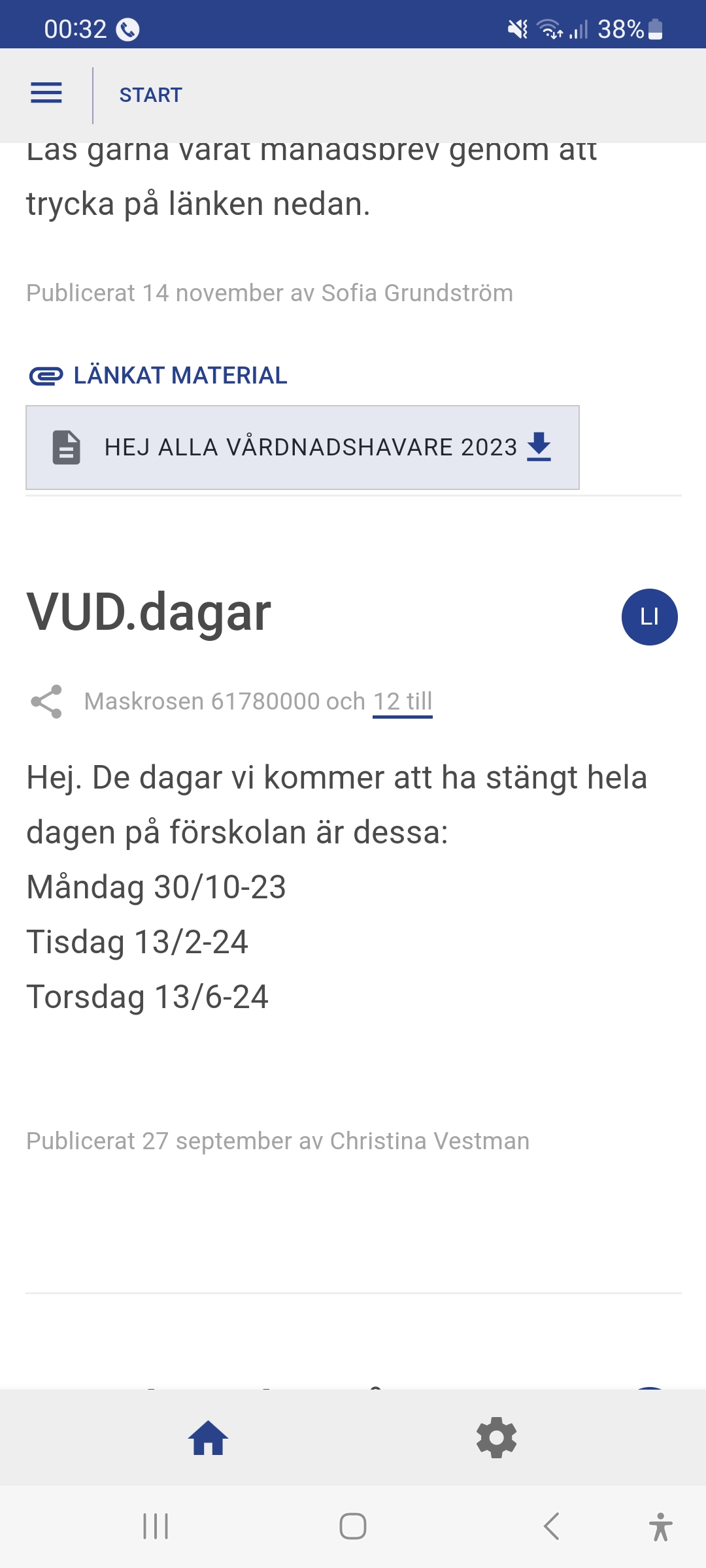The image size is (706, 1568).
Task: Go to the home tab
Action: click(209, 1438)
